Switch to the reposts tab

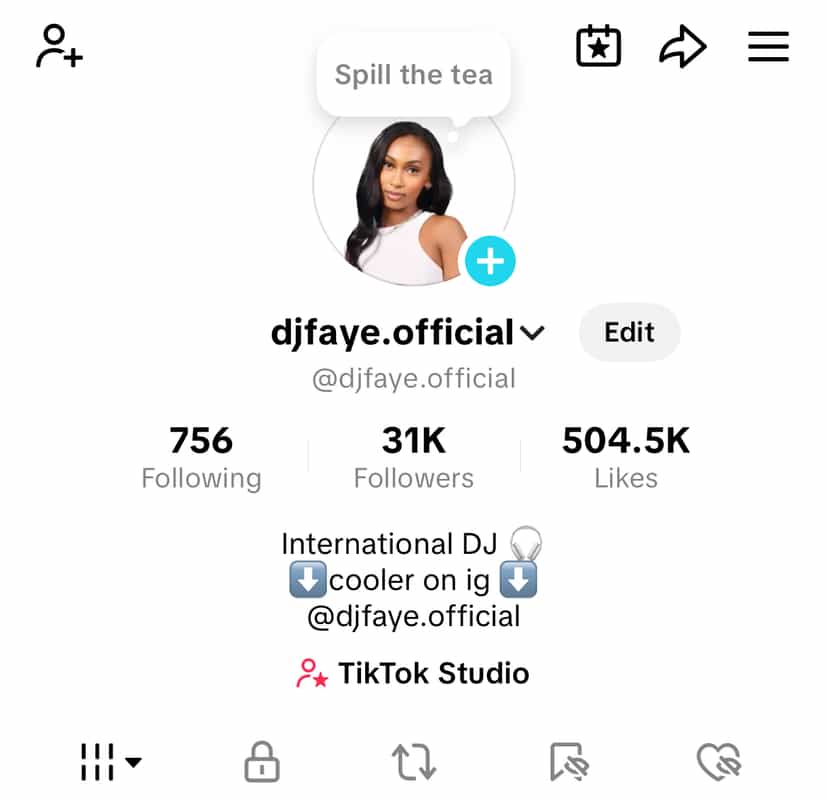(414, 762)
